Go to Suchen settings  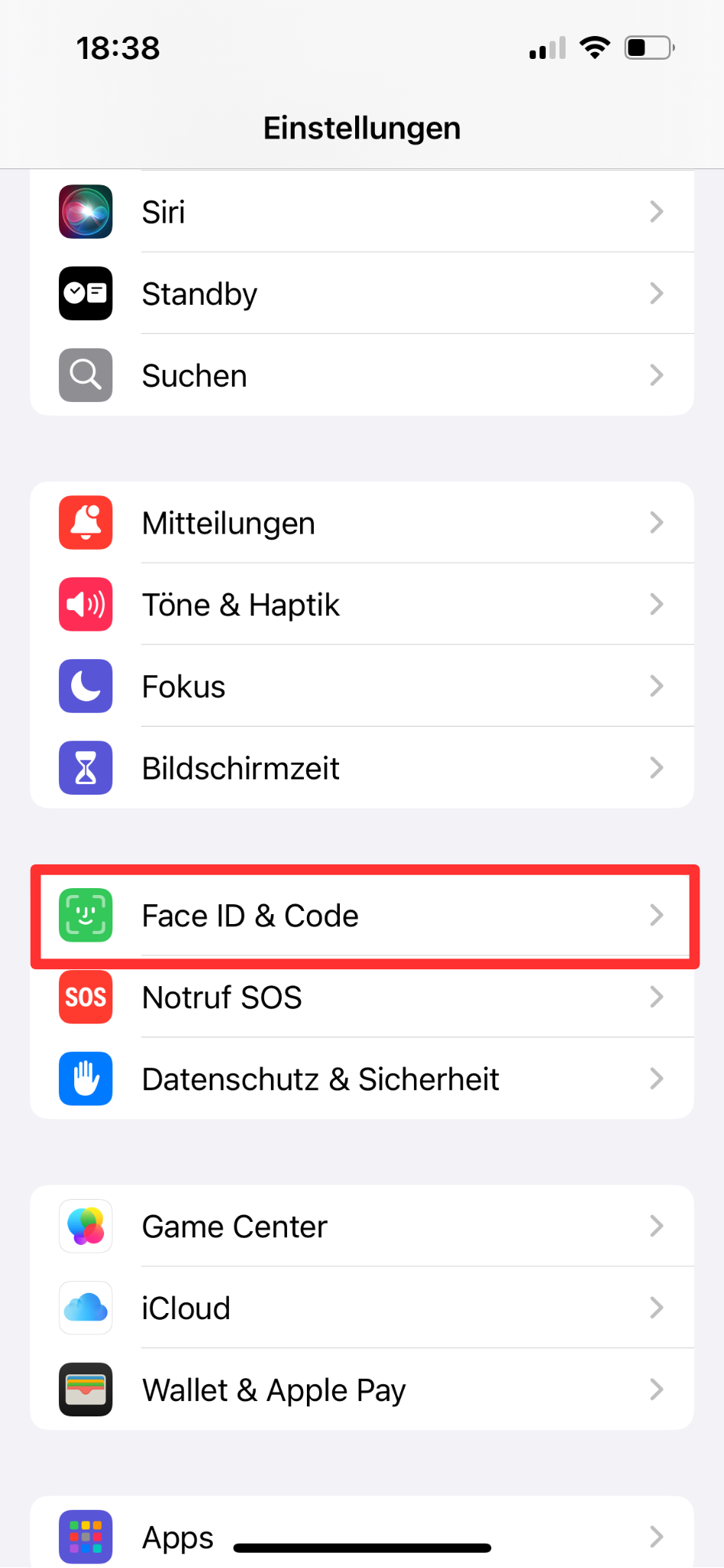(x=361, y=376)
